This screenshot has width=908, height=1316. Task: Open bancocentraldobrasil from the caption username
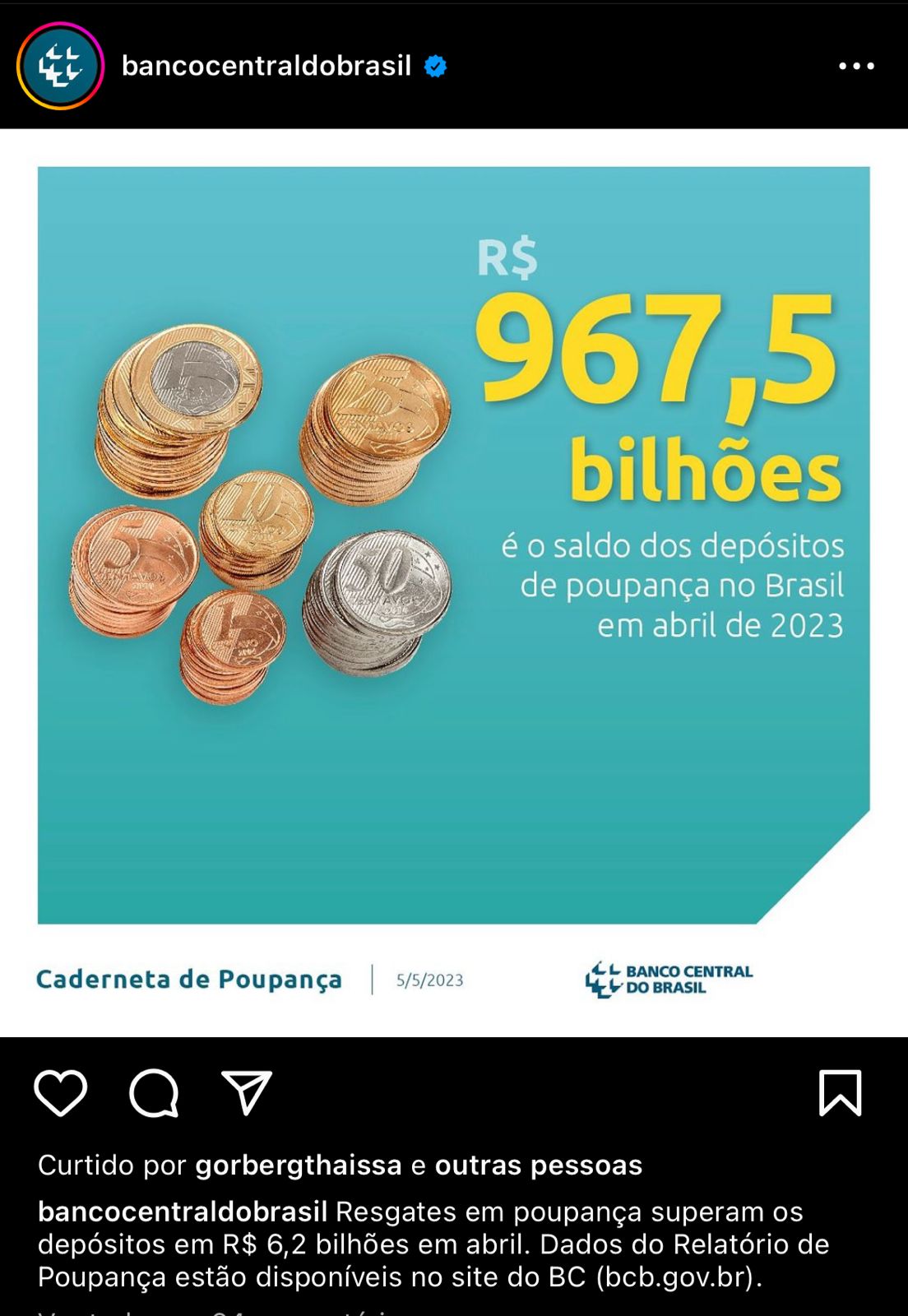click(183, 1212)
